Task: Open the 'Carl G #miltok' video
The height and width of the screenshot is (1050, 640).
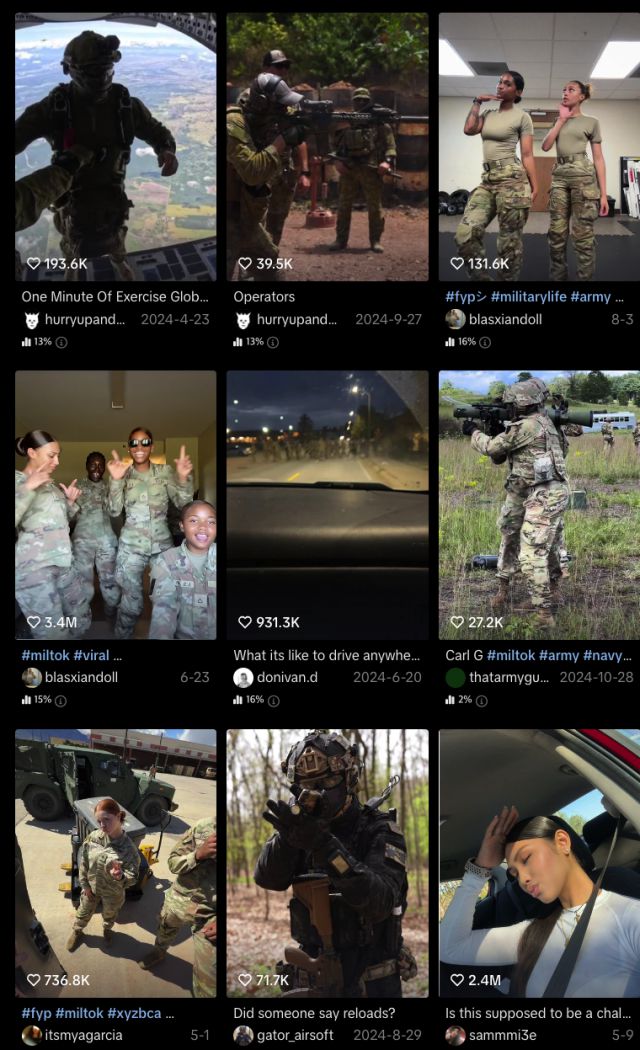Action: coord(539,505)
